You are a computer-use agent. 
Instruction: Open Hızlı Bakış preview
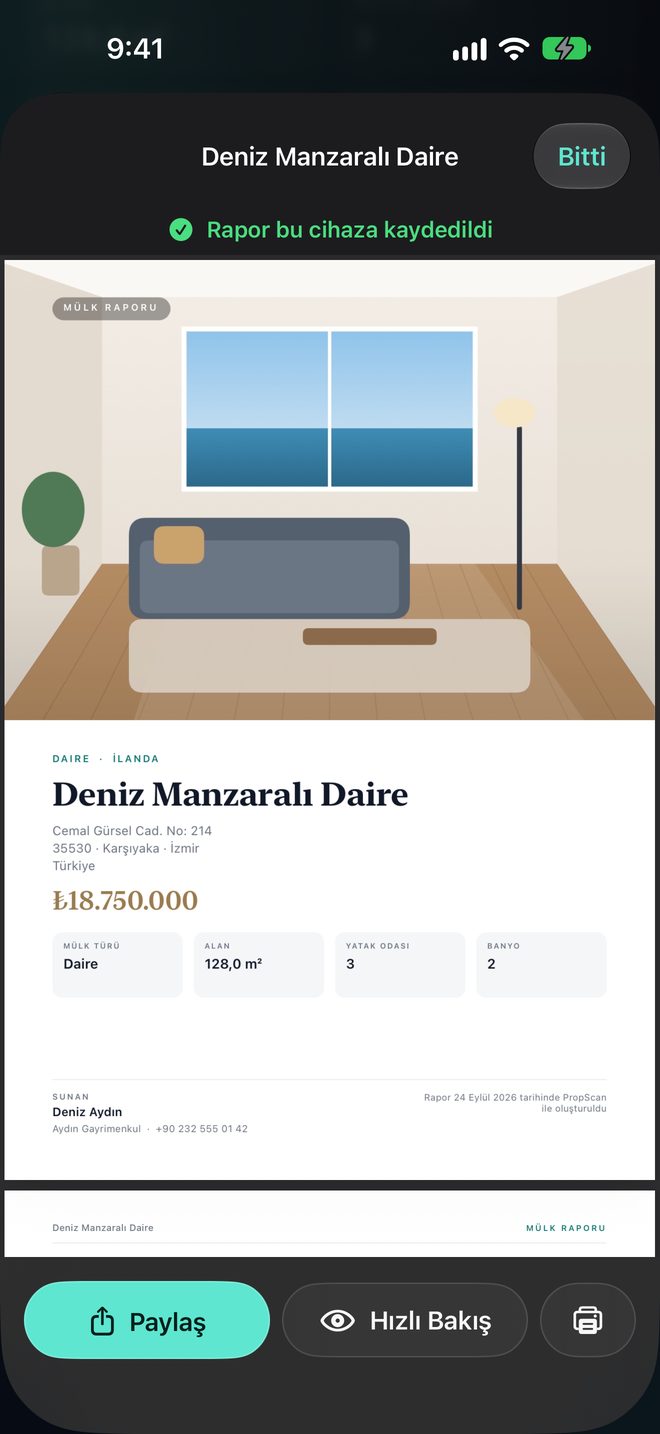(x=405, y=1321)
